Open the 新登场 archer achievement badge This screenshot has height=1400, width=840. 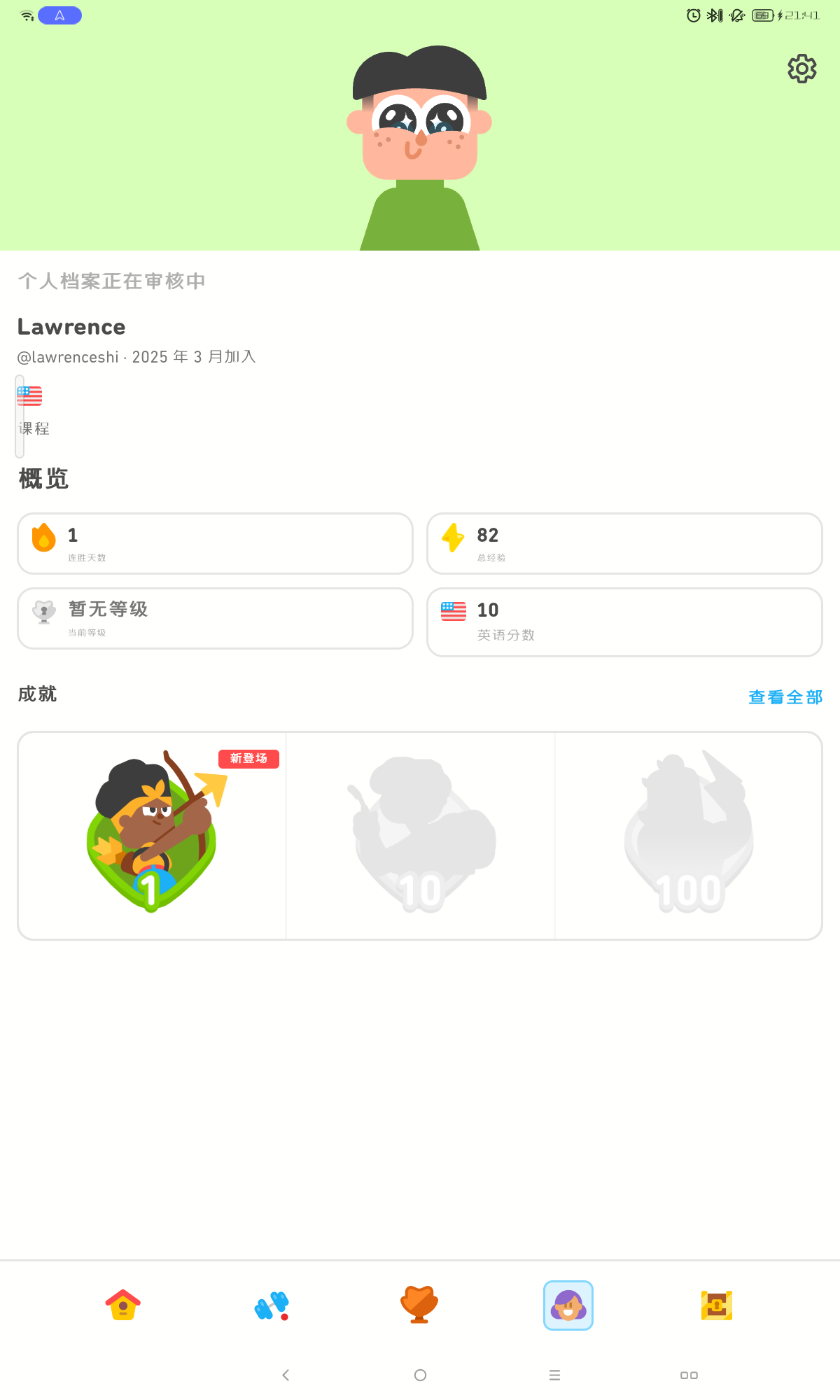152,836
